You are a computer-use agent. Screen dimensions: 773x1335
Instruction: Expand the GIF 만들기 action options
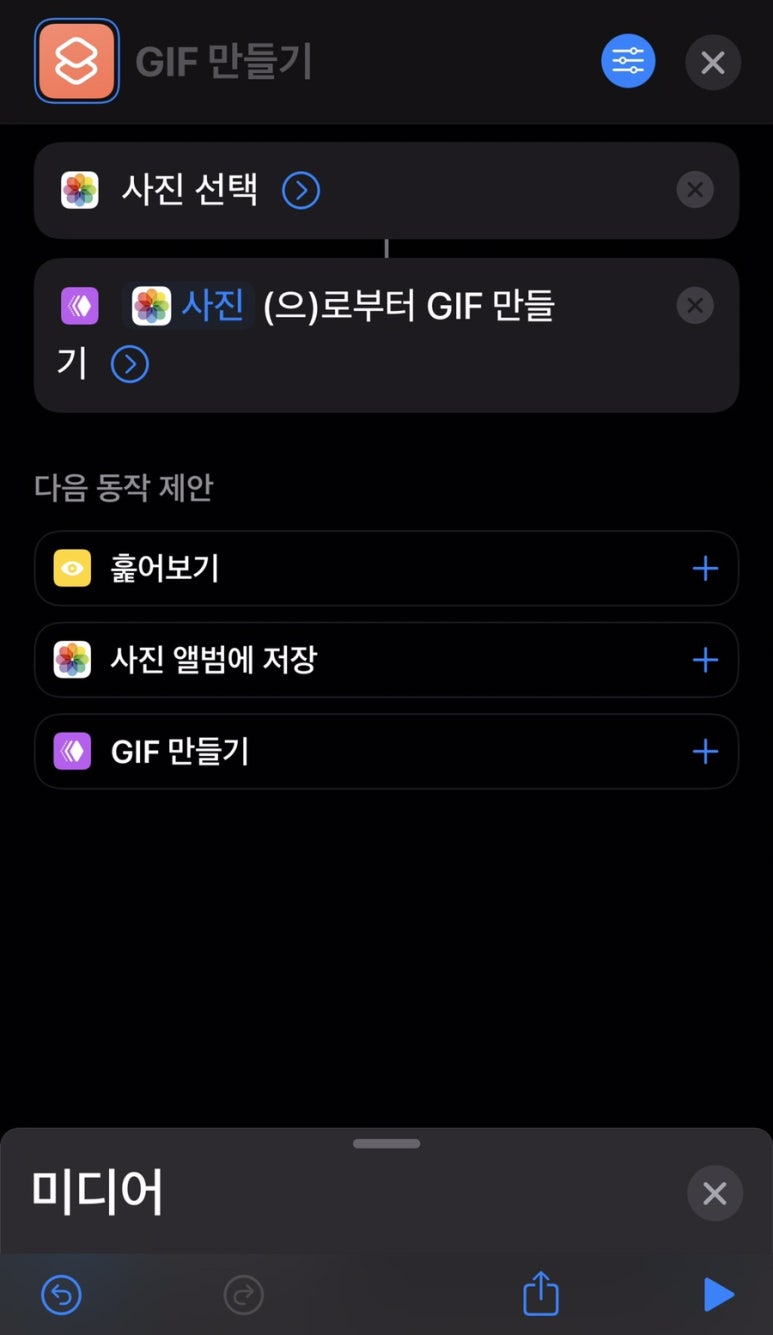point(130,364)
